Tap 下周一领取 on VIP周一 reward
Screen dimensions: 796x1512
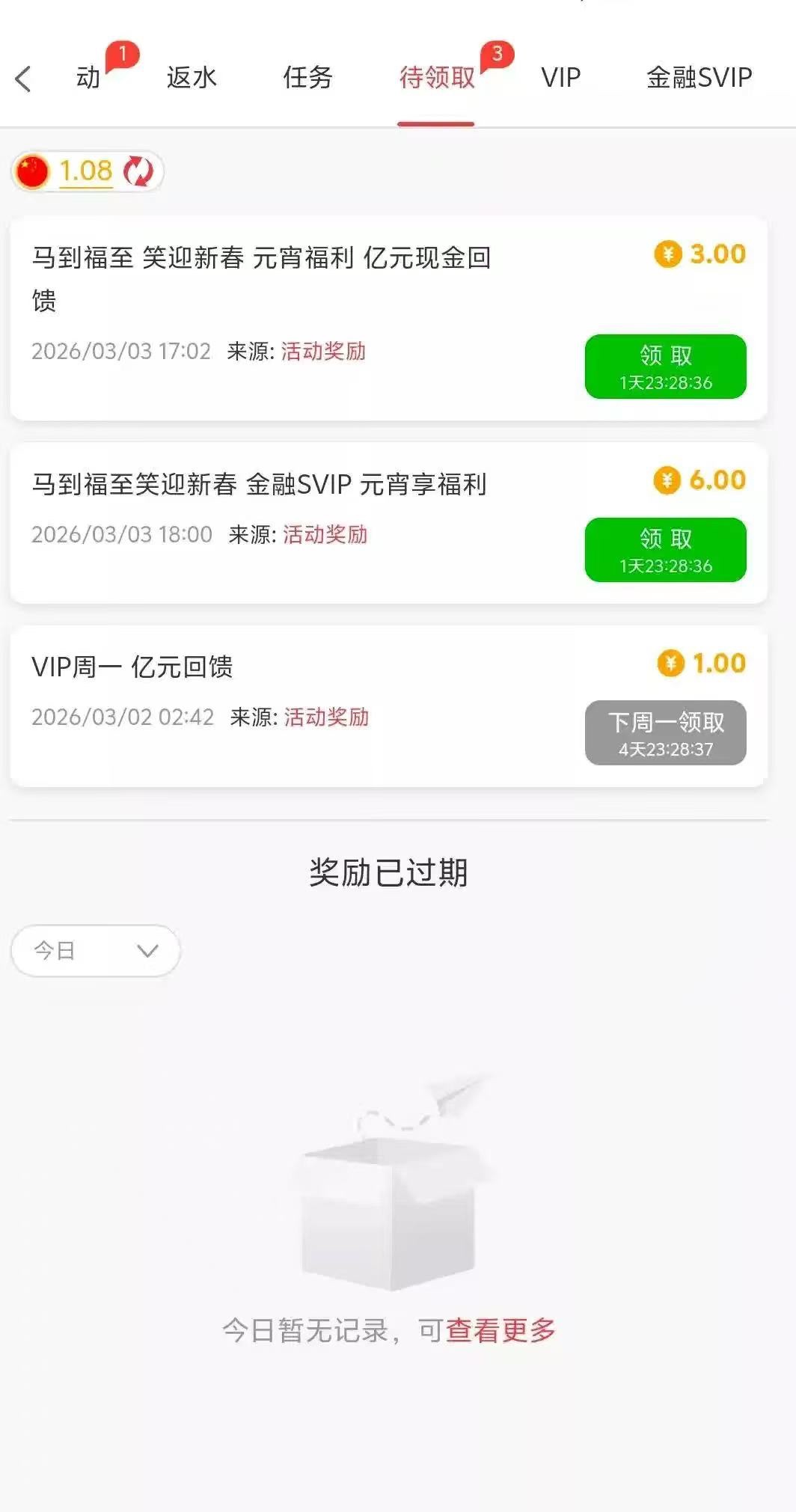click(665, 732)
